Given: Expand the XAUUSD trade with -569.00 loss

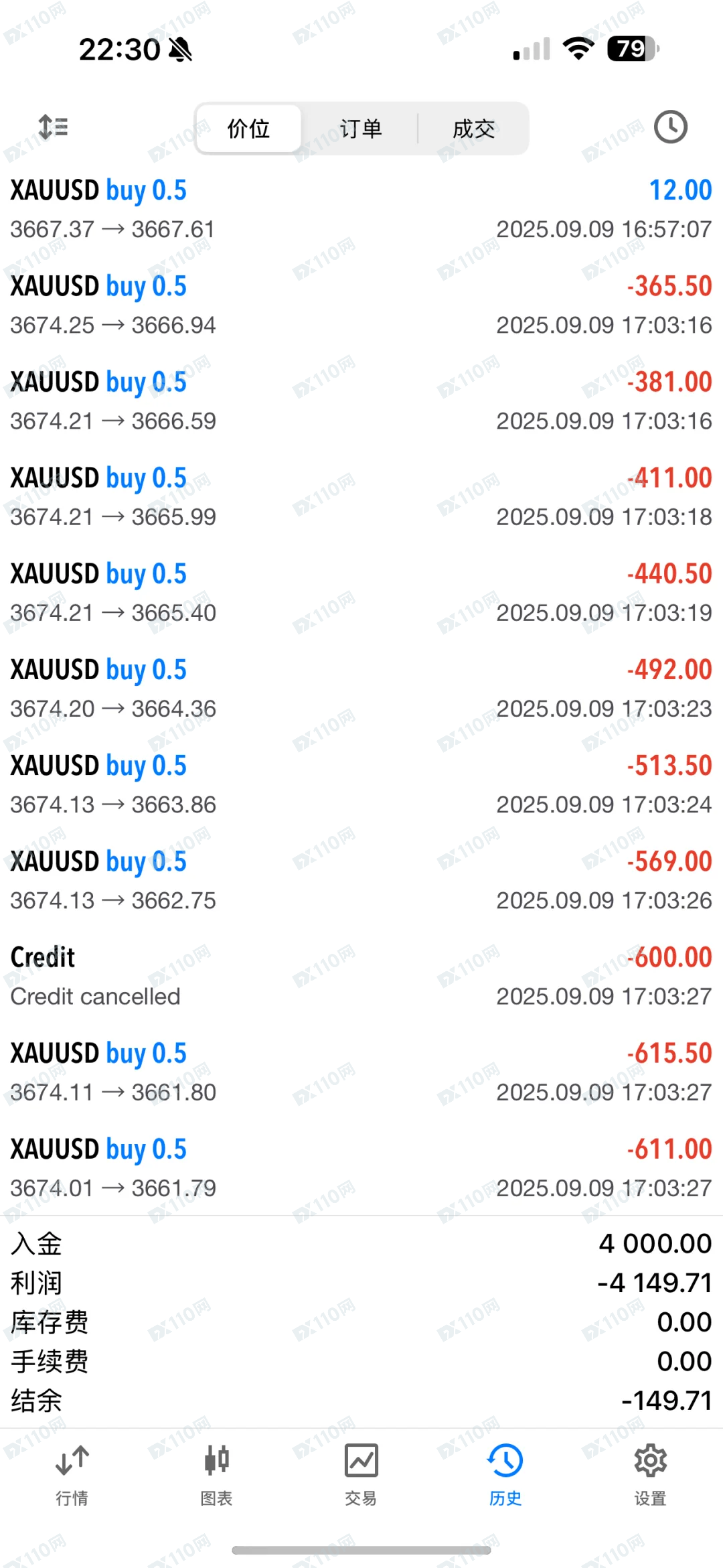Looking at the screenshot, I should click(x=361, y=879).
